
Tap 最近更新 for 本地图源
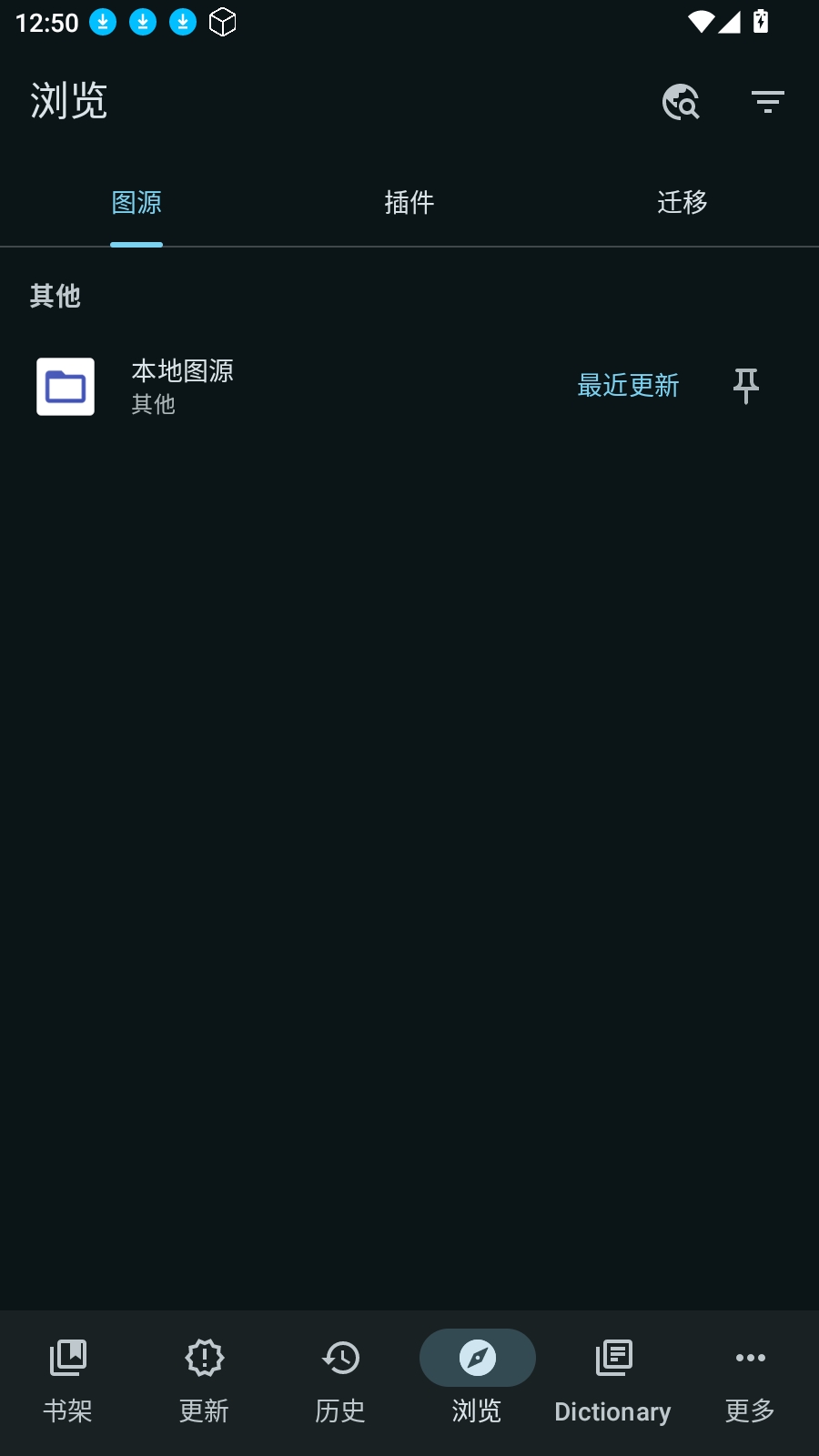628,386
